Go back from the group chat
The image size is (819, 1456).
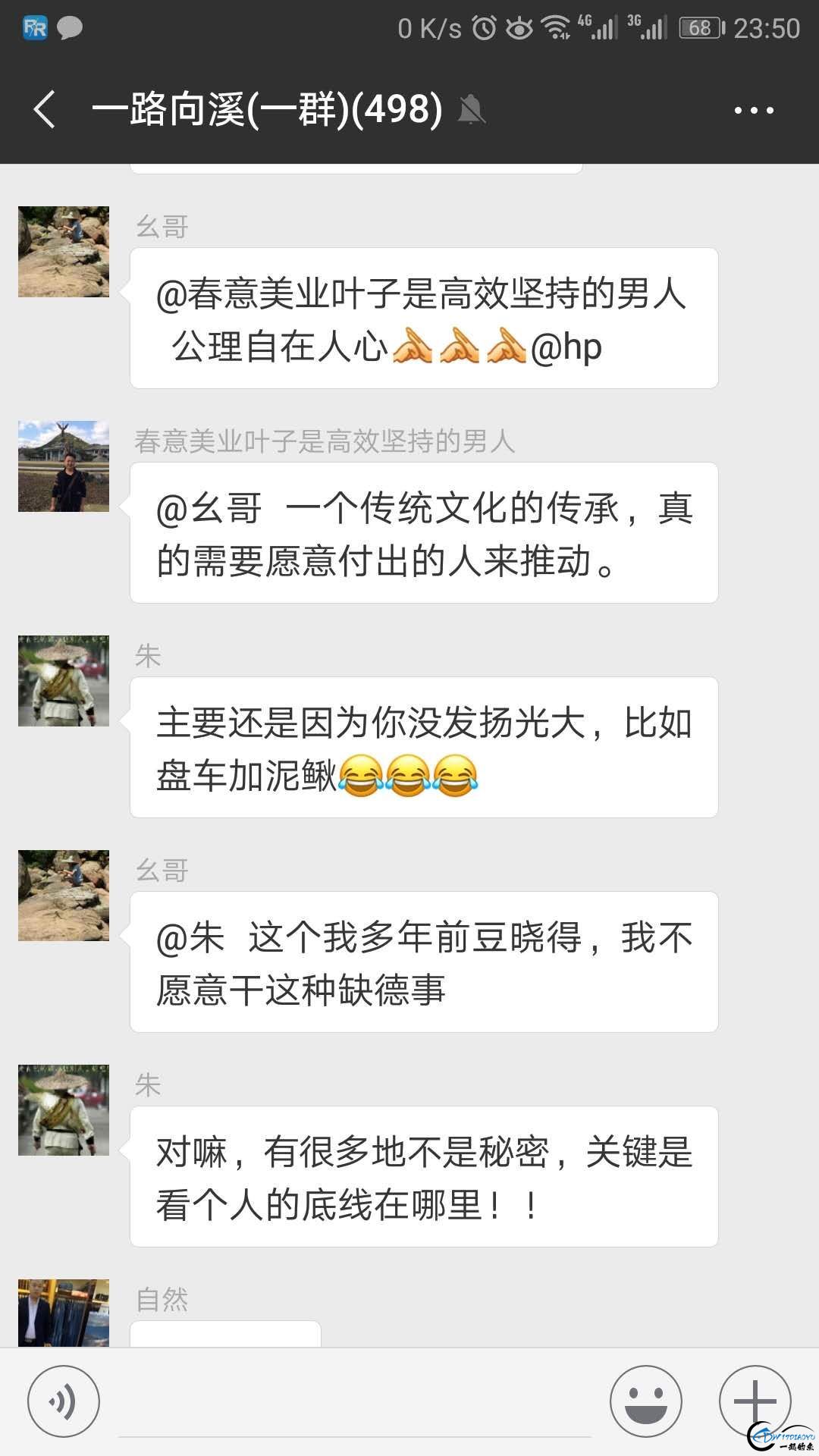[44, 109]
